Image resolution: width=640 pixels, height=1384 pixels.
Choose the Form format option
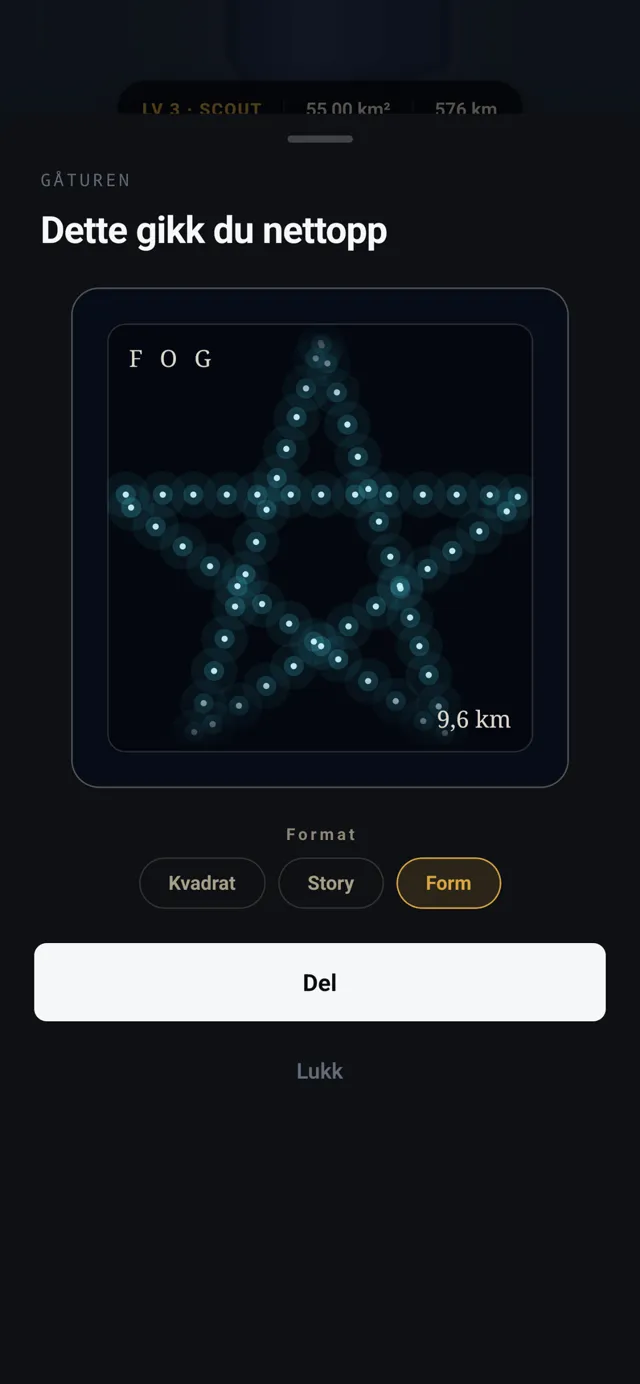[x=449, y=883]
